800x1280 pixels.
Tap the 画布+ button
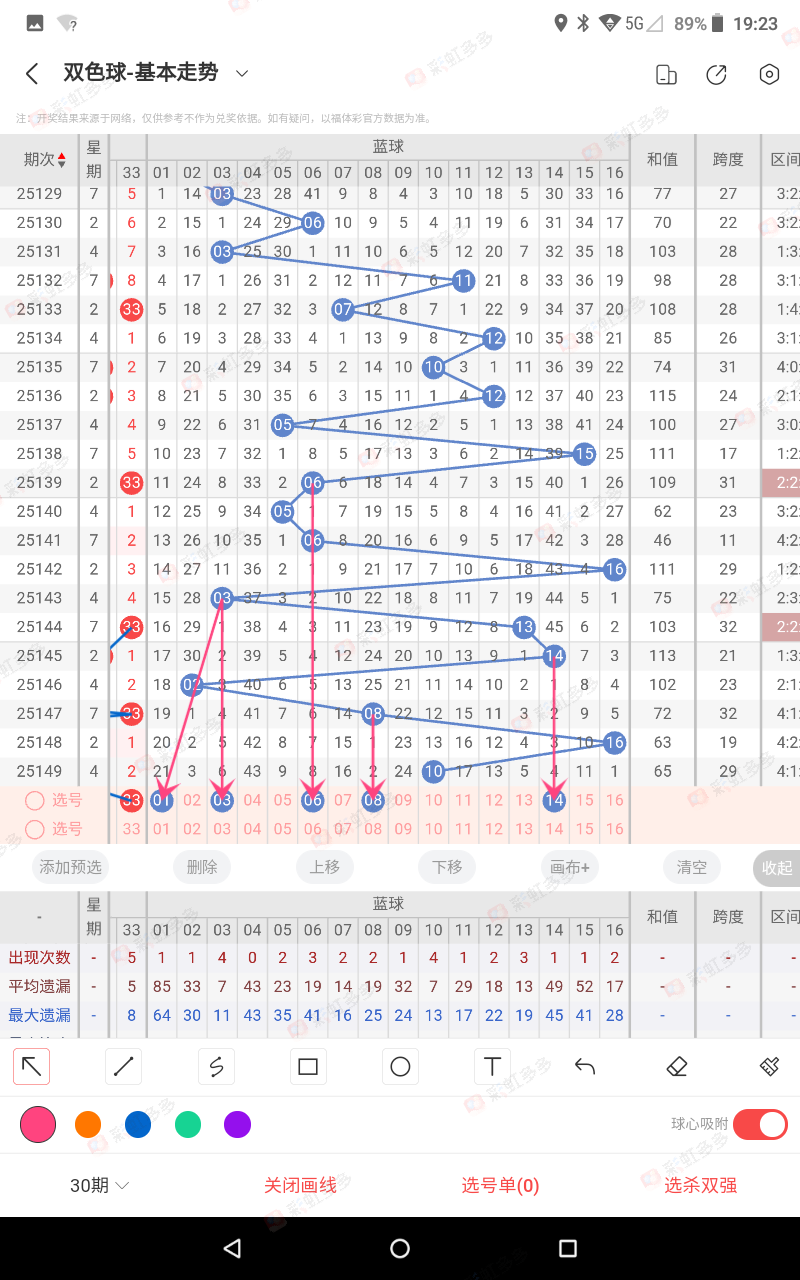570,867
